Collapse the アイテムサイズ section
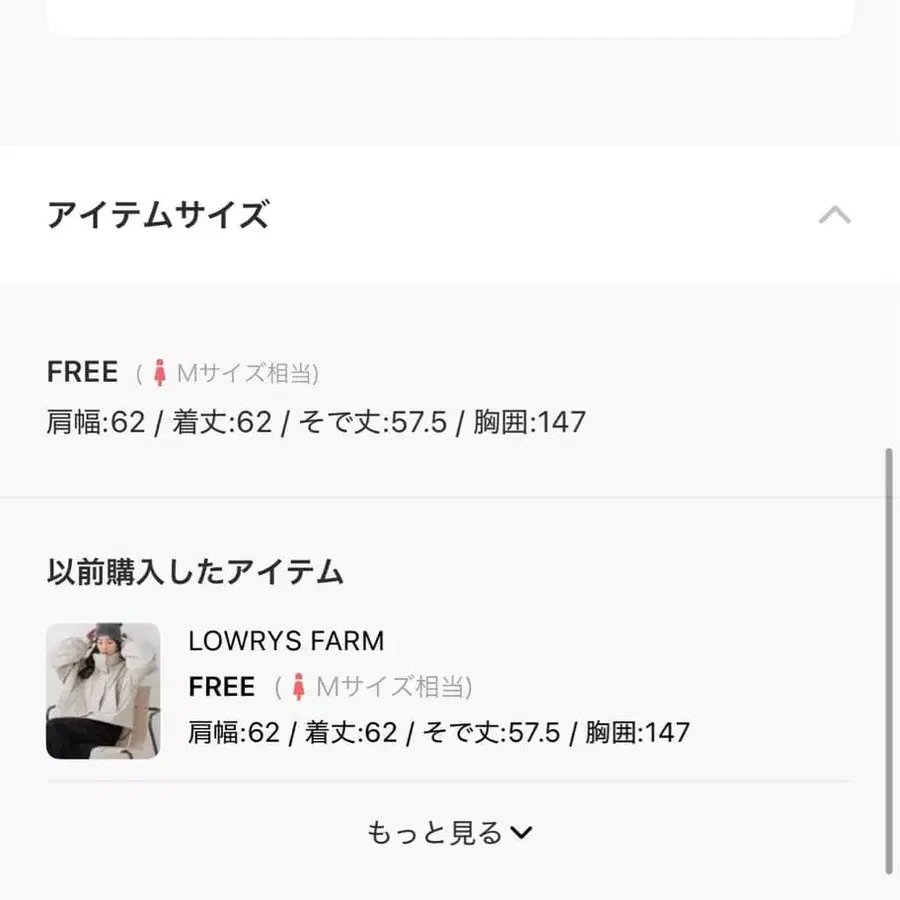900x900 pixels. (x=834, y=214)
